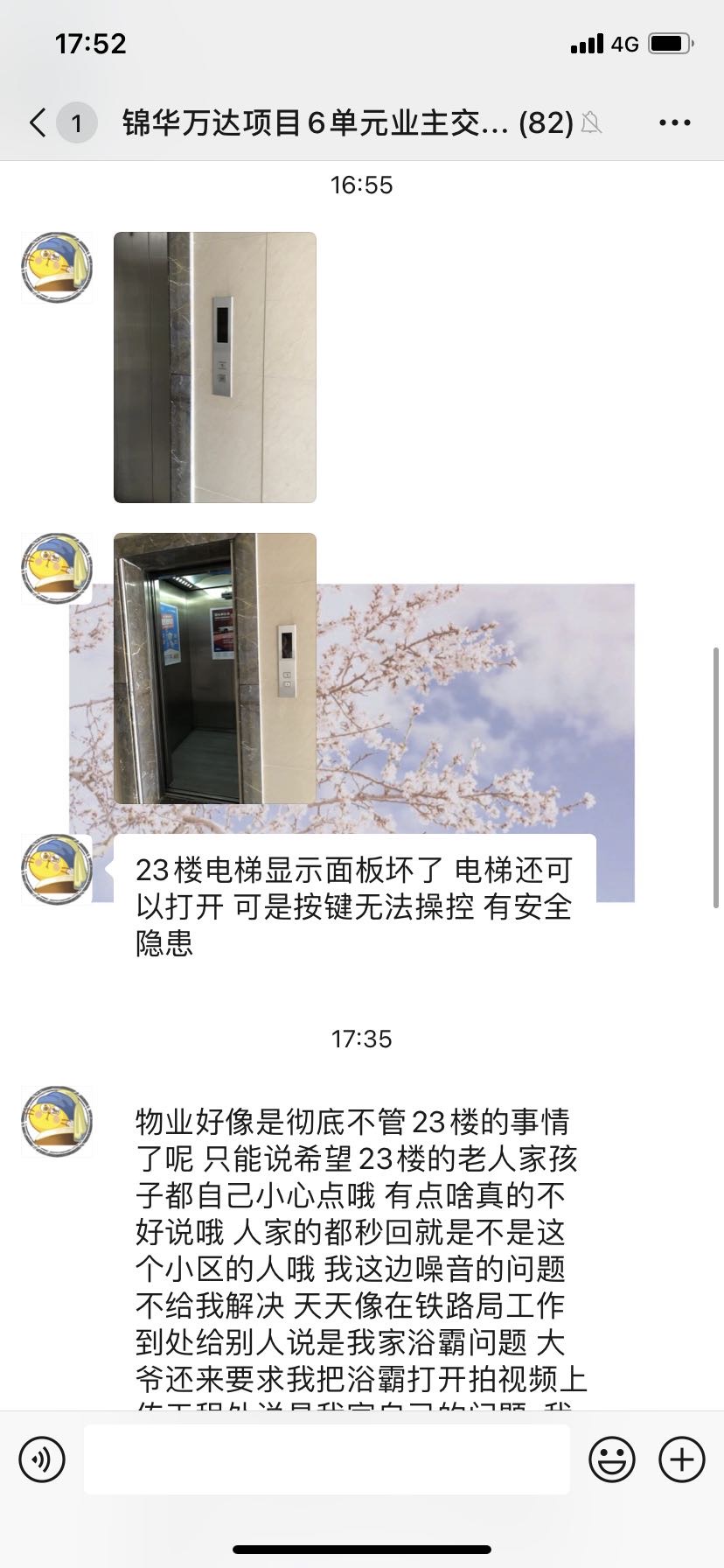Open the emoji picker
Image resolution: width=724 pixels, height=1568 pixels.
tap(612, 1459)
